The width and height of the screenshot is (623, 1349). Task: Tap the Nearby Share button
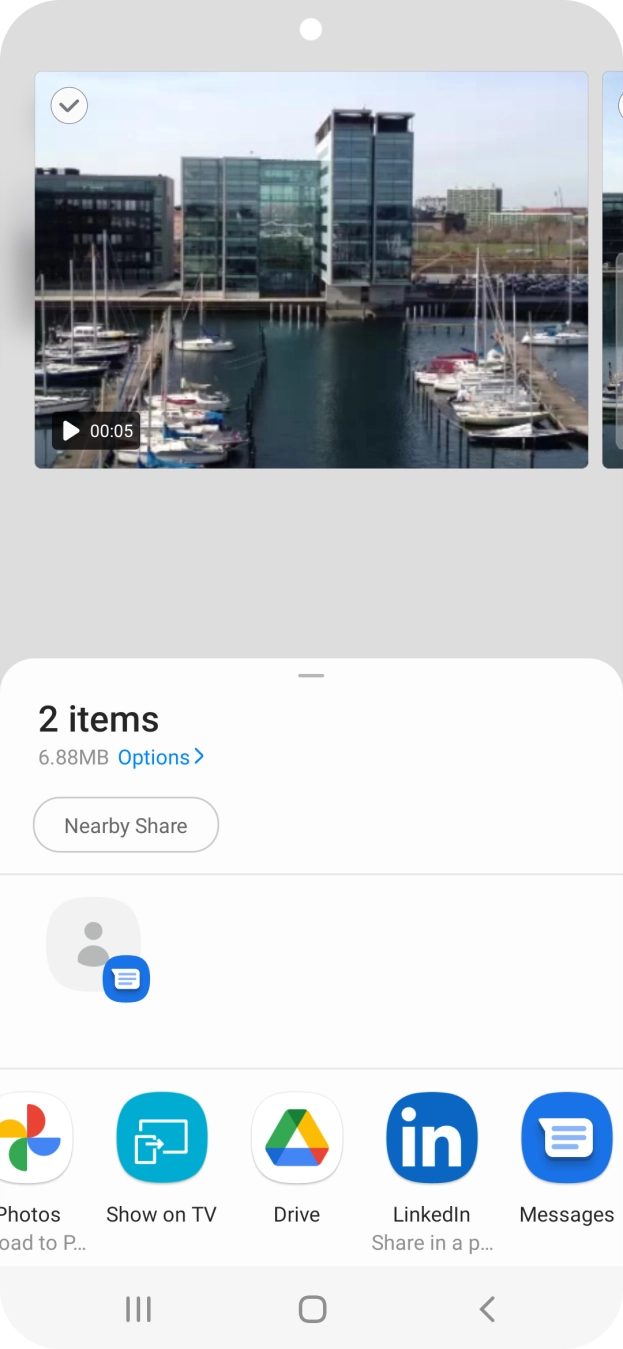[x=126, y=826]
